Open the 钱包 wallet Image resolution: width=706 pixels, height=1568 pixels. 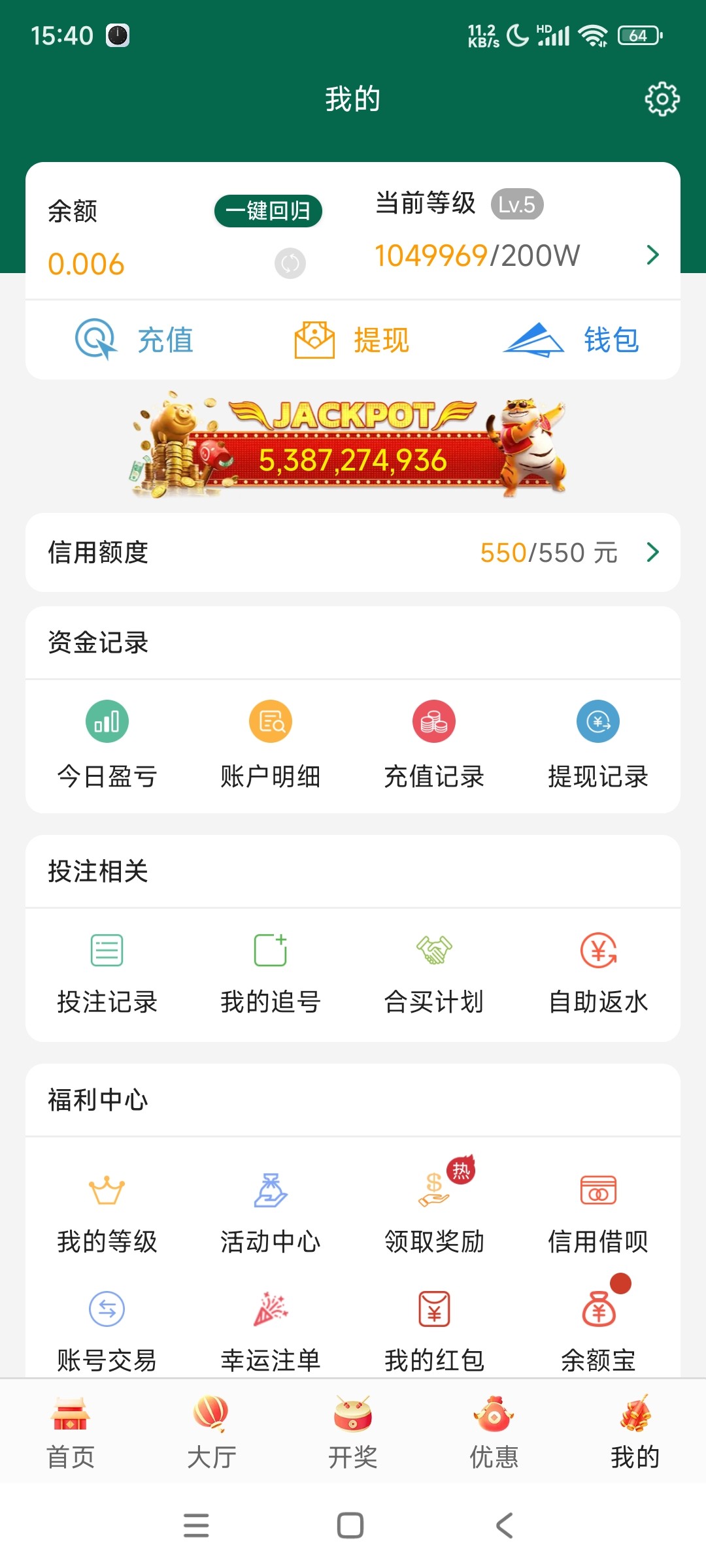[571, 340]
